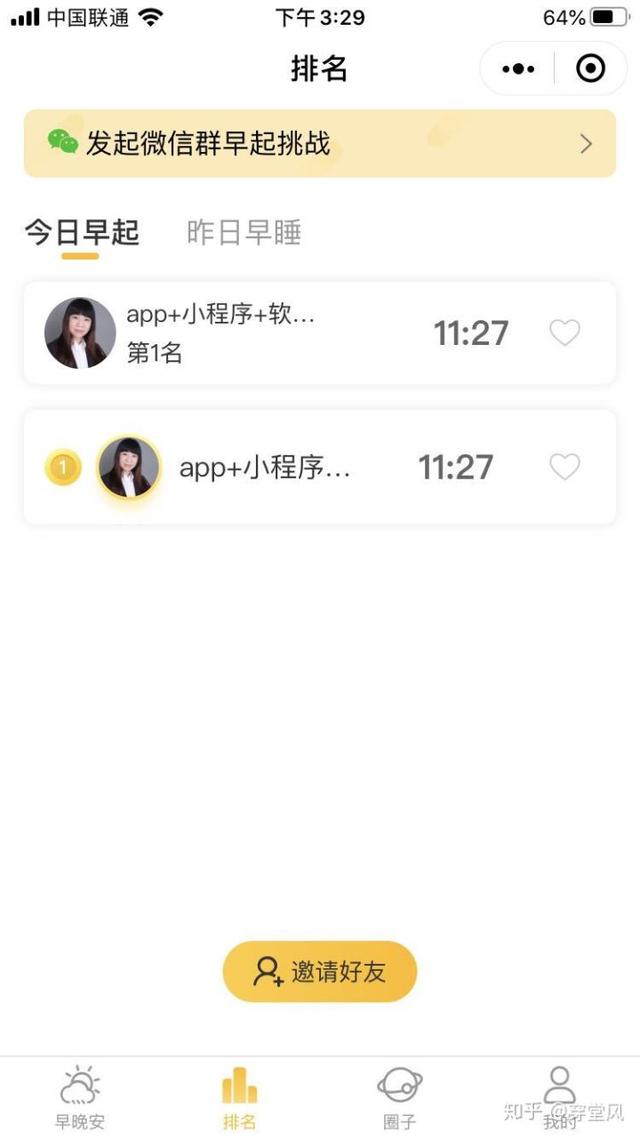
Task: Tap the 邀请好友 button
Action: (x=320, y=971)
